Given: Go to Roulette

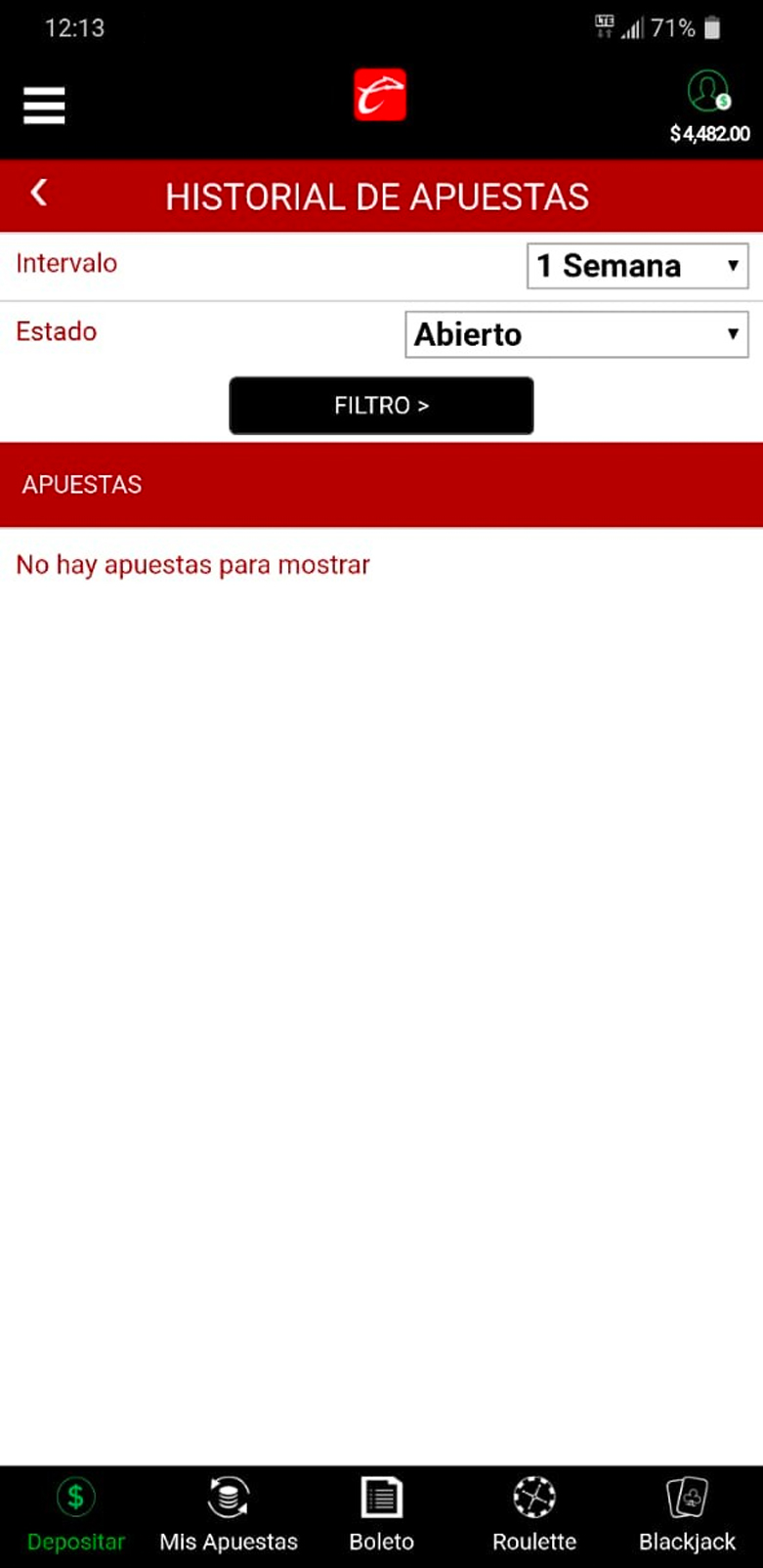Looking at the screenshot, I should (534, 1515).
